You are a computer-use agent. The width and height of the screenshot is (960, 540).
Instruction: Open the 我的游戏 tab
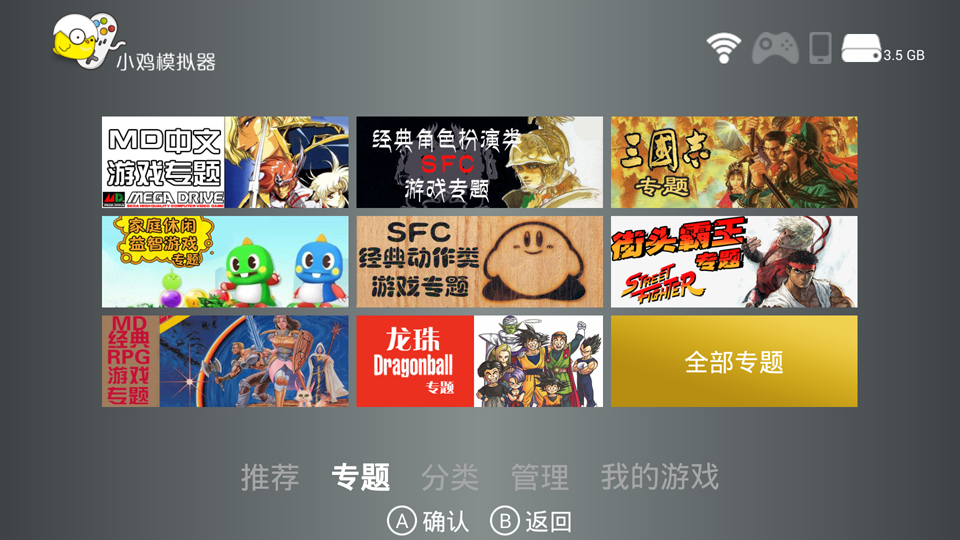pyautogui.click(x=659, y=477)
